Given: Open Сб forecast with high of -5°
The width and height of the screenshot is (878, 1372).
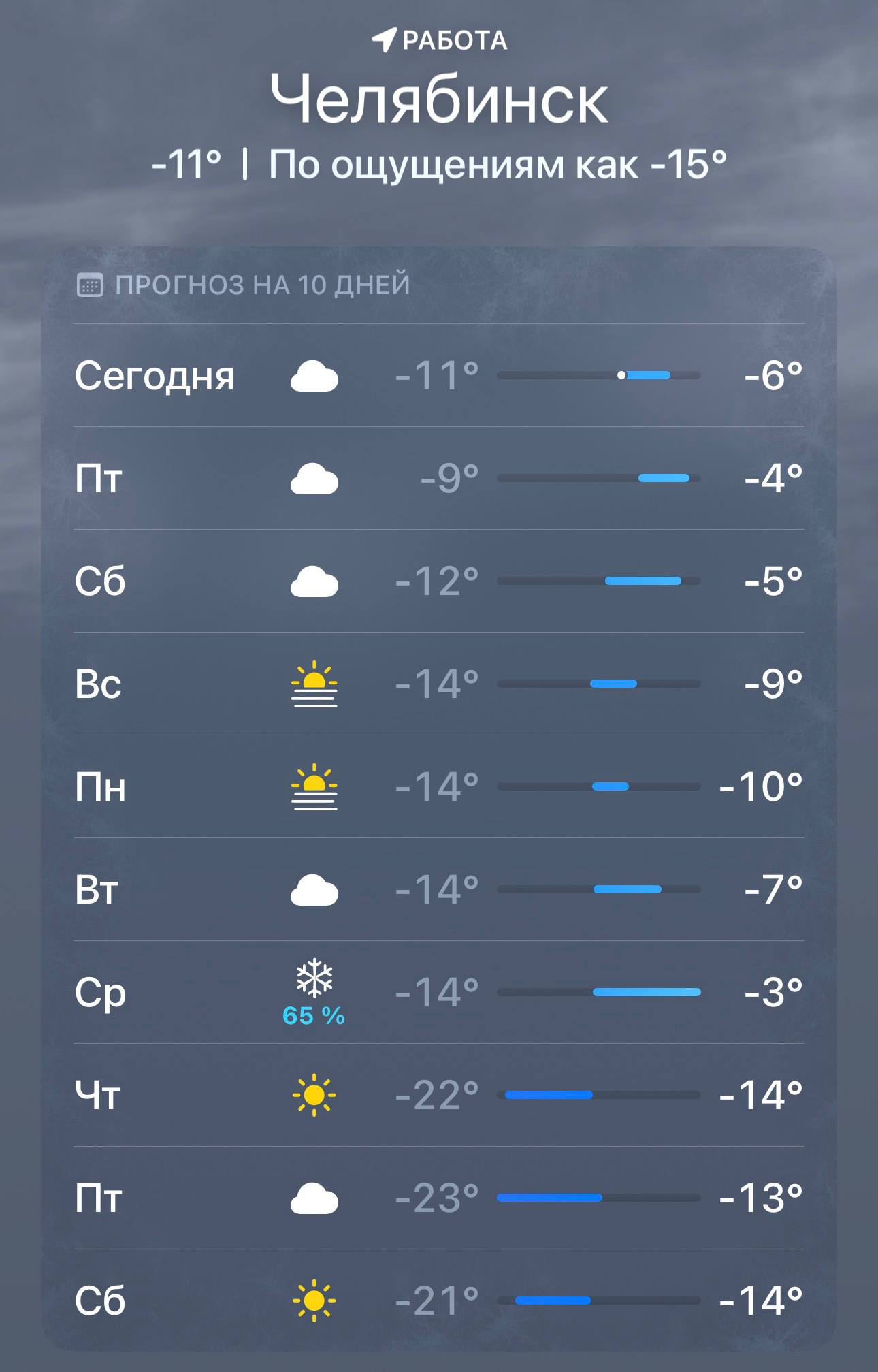Looking at the screenshot, I should (438, 581).
